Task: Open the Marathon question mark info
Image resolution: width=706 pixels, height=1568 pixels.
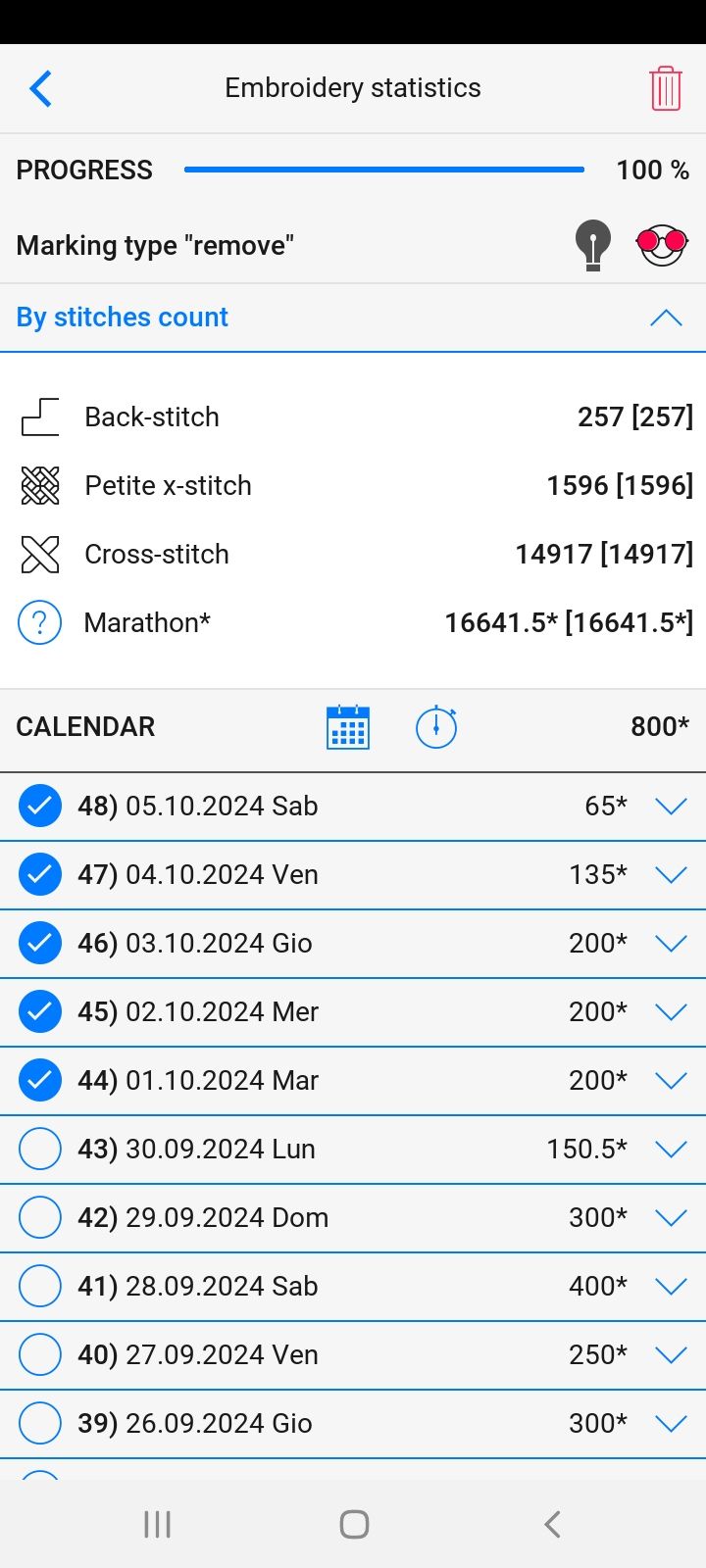Action: tap(40, 623)
